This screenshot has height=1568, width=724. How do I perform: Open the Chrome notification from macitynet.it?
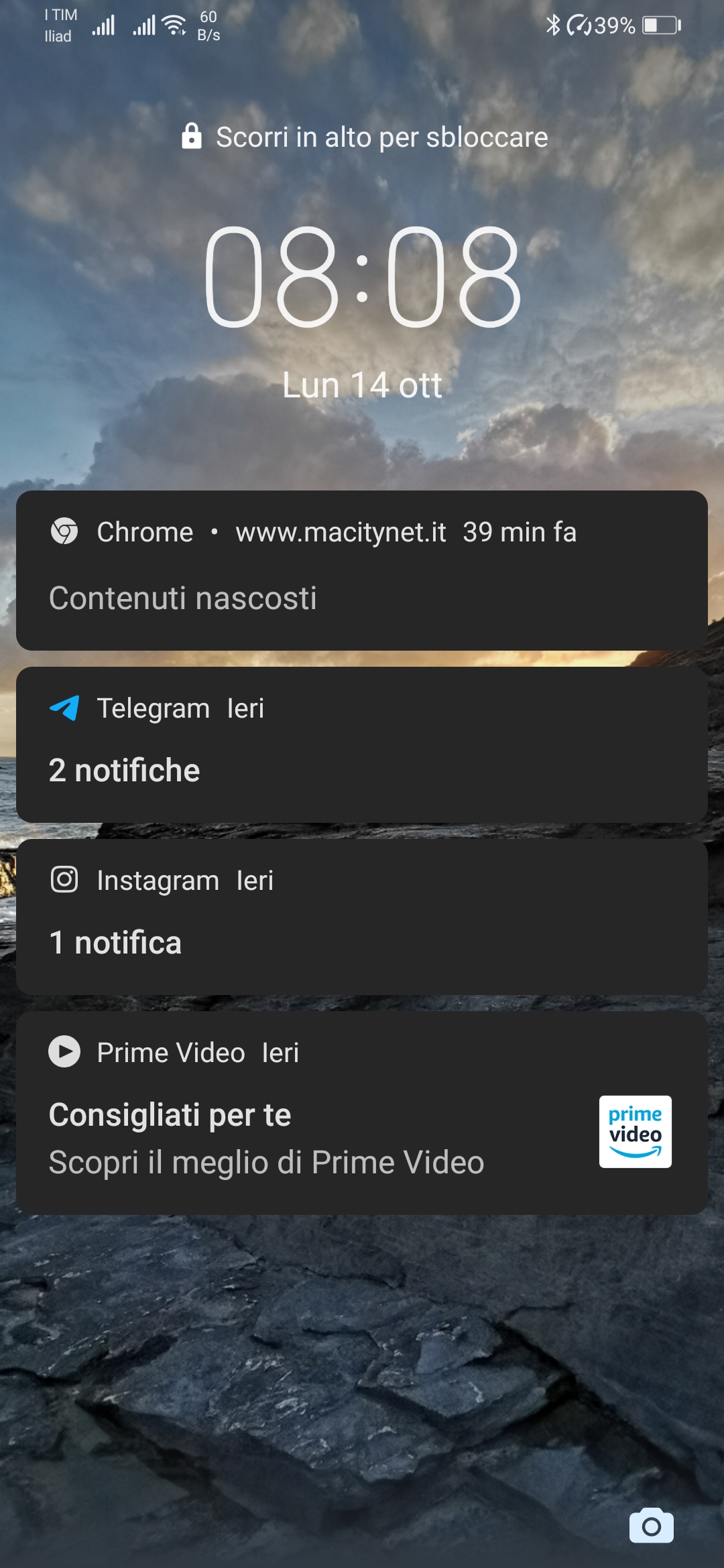362,570
